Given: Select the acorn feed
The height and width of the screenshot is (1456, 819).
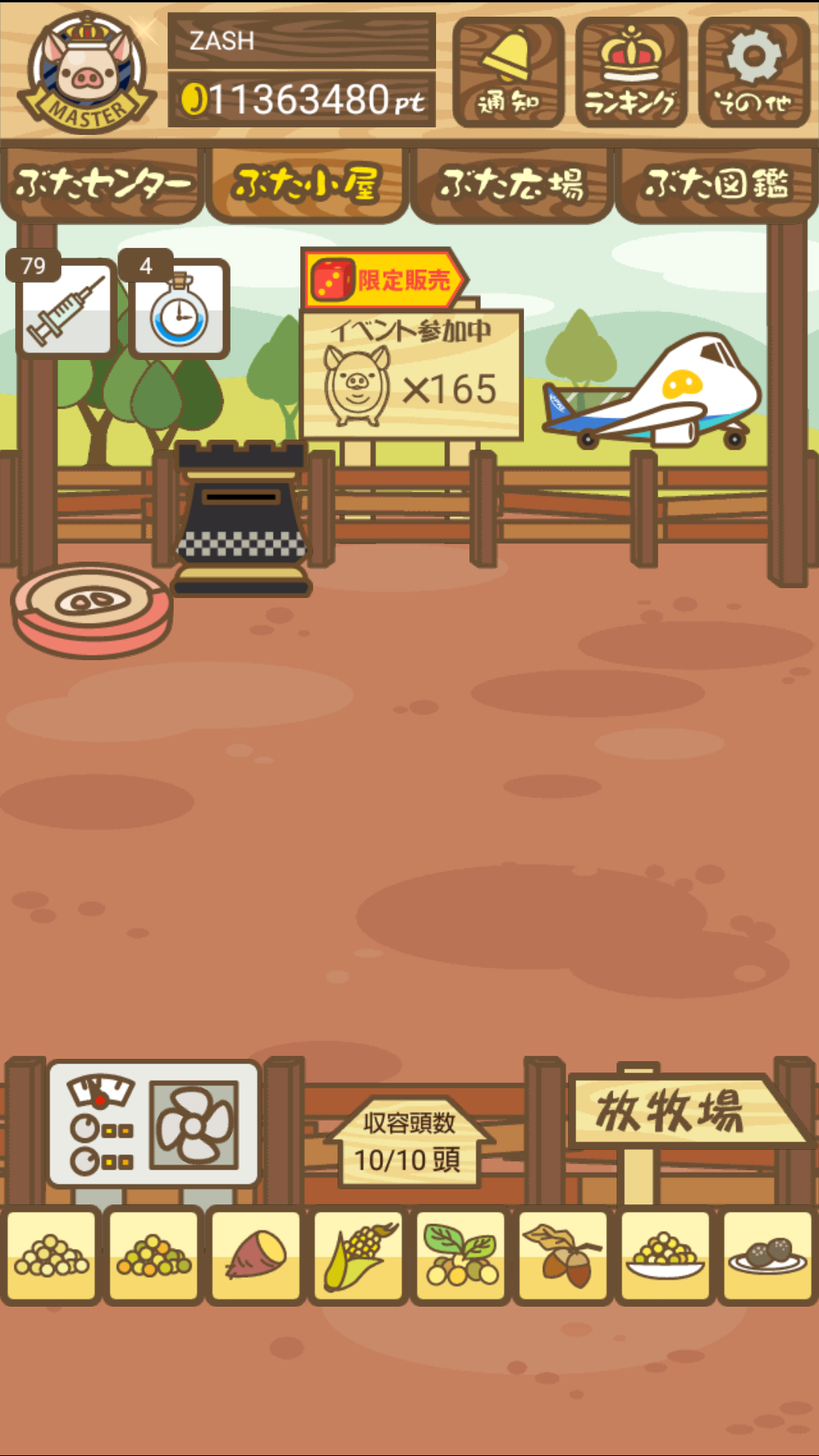Looking at the screenshot, I should tap(563, 1256).
